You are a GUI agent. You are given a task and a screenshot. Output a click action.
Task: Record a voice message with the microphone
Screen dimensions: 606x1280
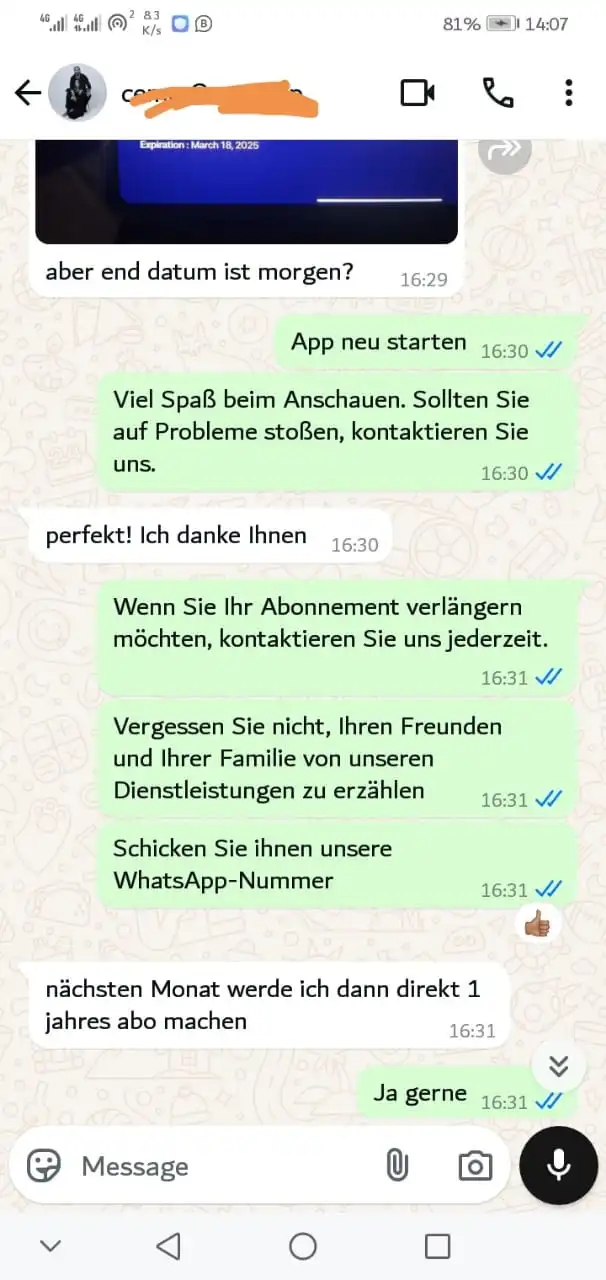point(558,1165)
